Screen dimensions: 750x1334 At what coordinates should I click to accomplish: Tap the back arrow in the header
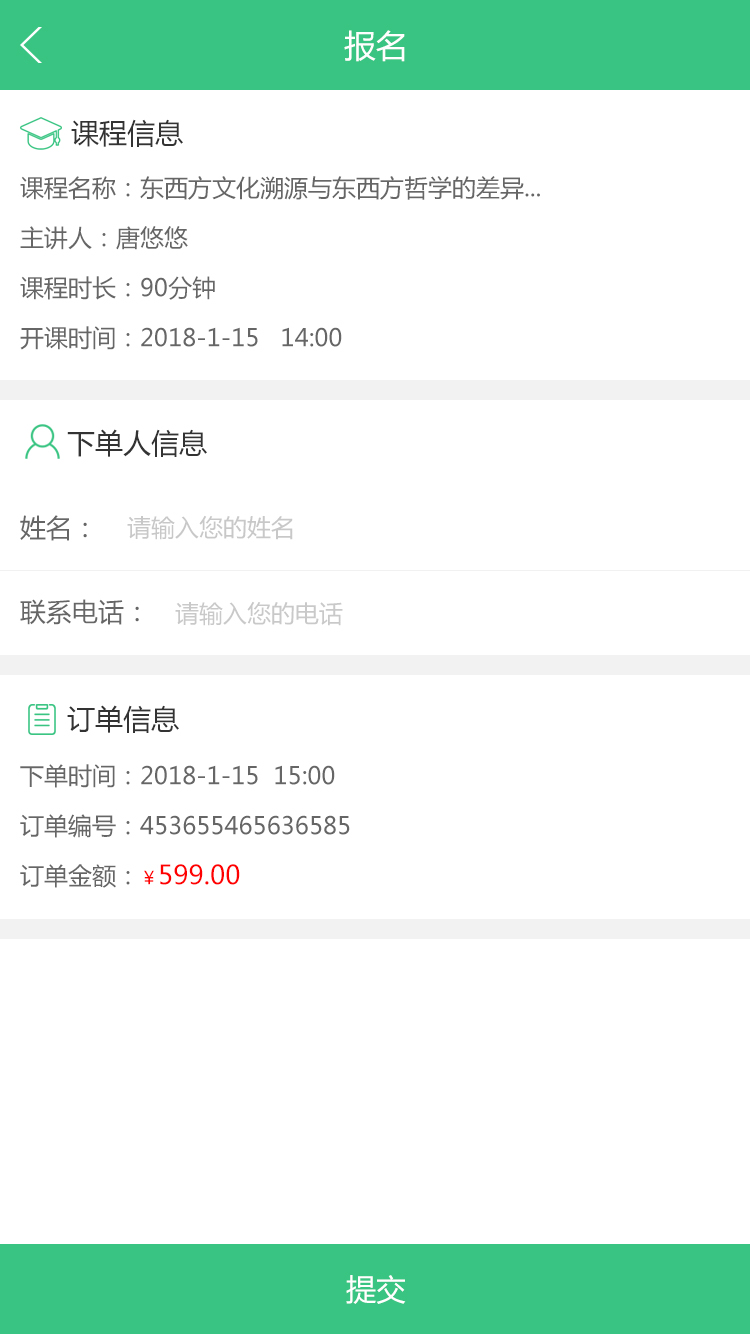pyautogui.click(x=30, y=45)
